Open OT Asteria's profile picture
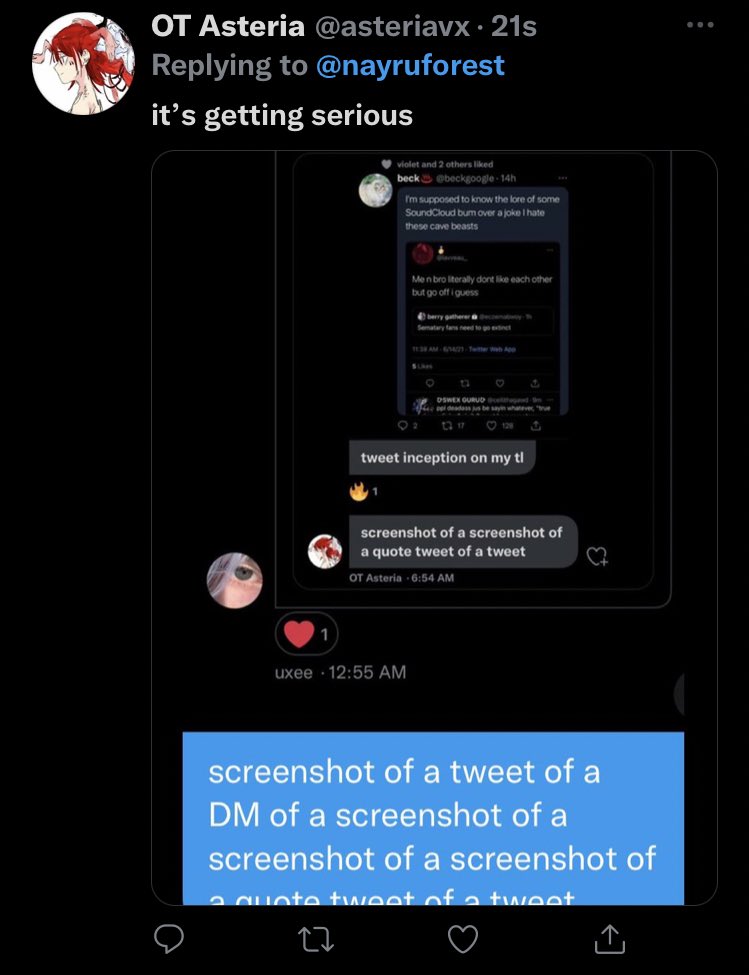This screenshot has width=749, height=975. [x=84, y=65]
